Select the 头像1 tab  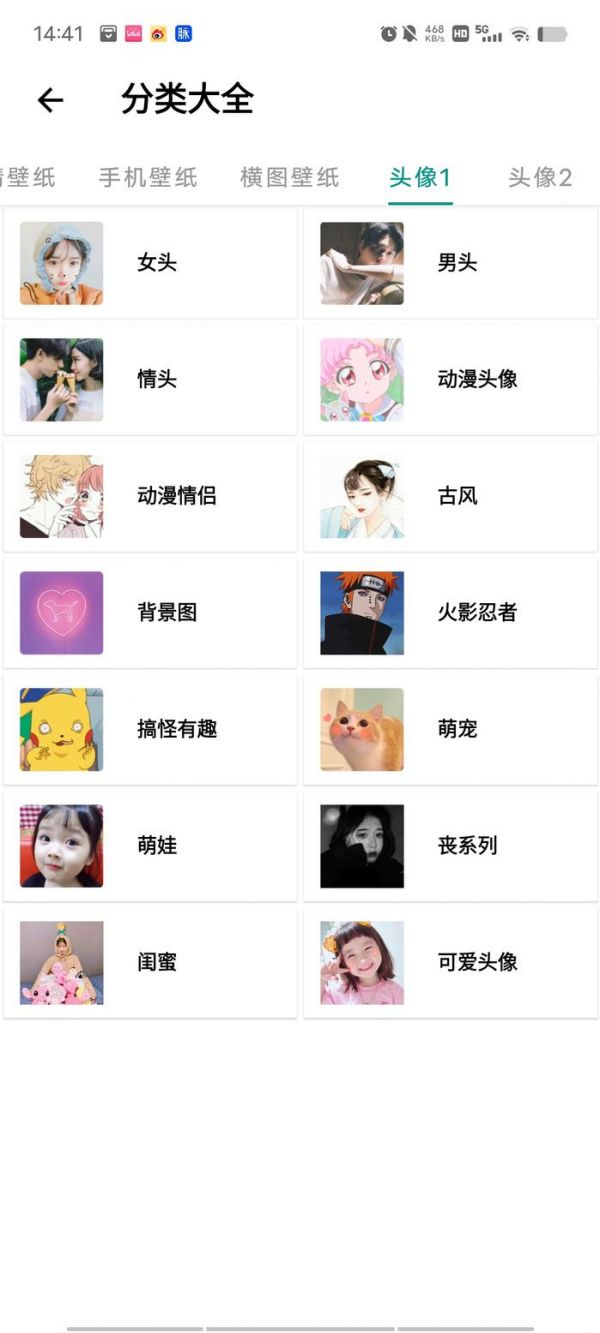pos(420,178)
